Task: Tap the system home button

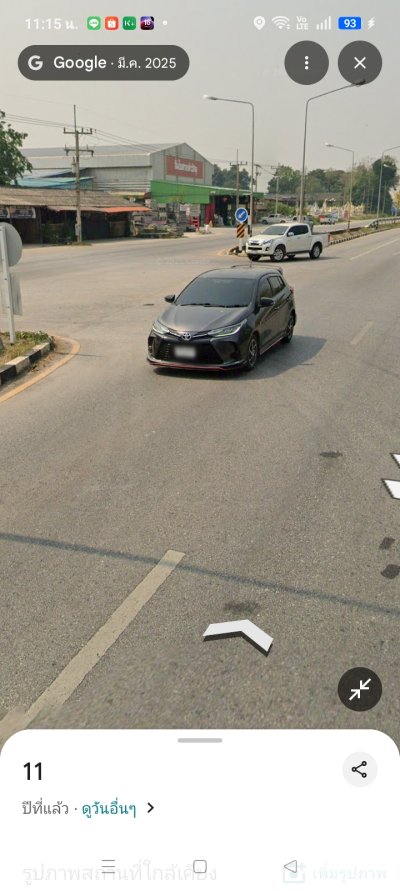Action: [200, 866]
